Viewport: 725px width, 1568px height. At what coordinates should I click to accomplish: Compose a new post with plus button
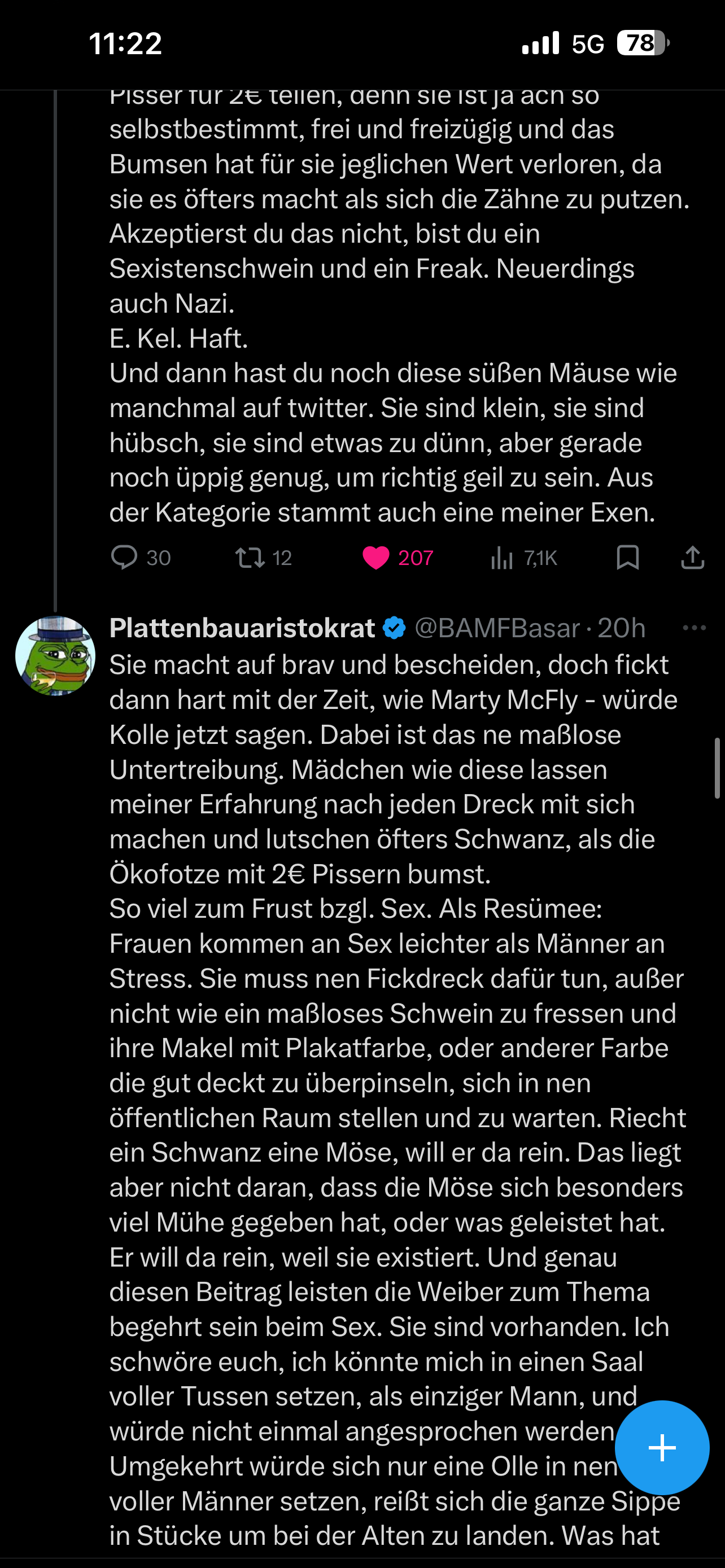[x=662, y=1447]
